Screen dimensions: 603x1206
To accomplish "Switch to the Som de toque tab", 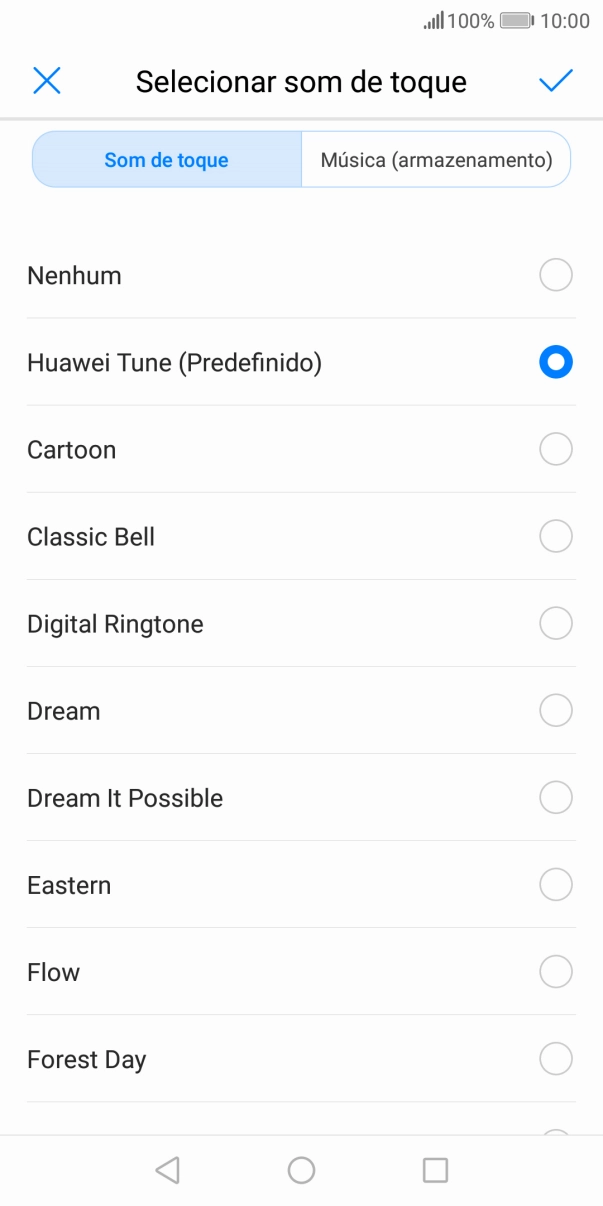I will pyautogui.click(x=167, y=160).
